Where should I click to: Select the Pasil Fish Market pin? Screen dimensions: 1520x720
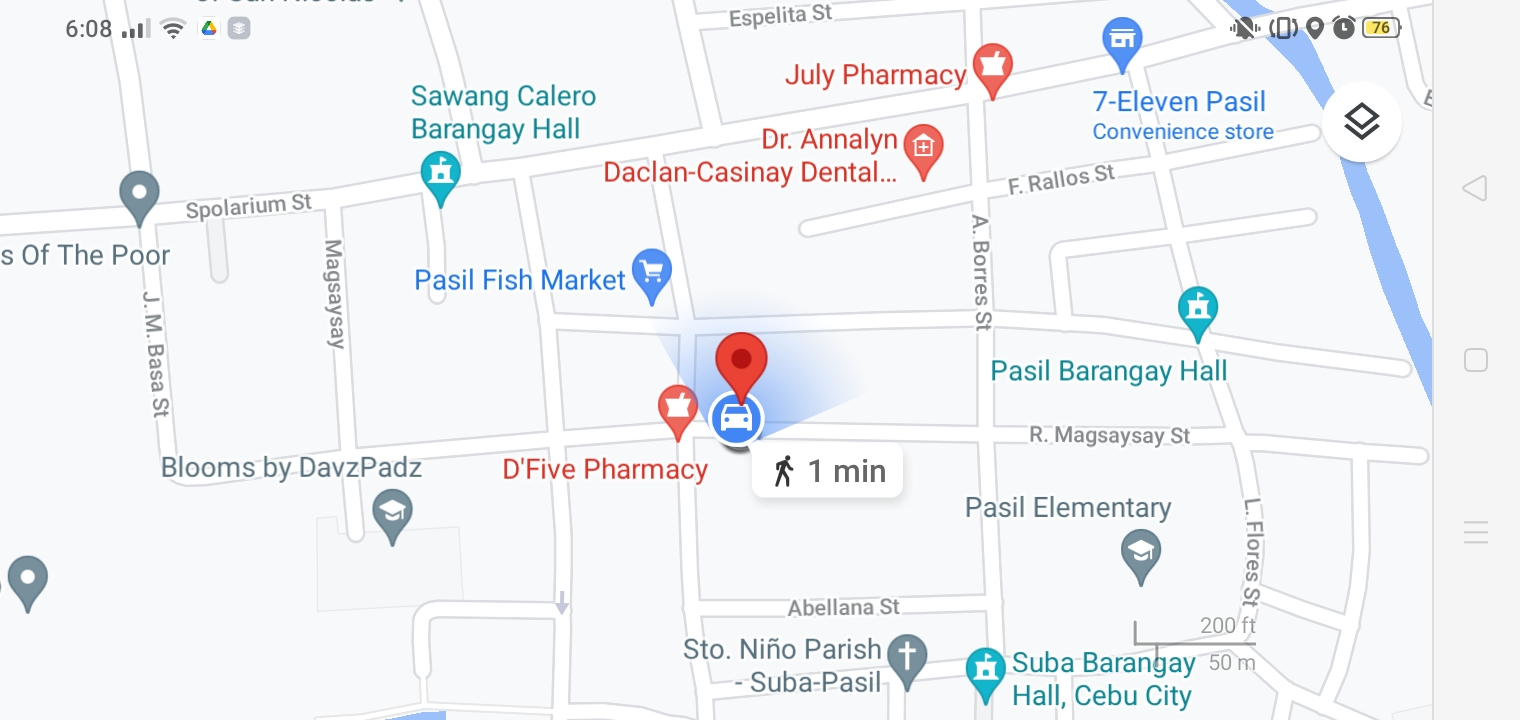[652, 274]
